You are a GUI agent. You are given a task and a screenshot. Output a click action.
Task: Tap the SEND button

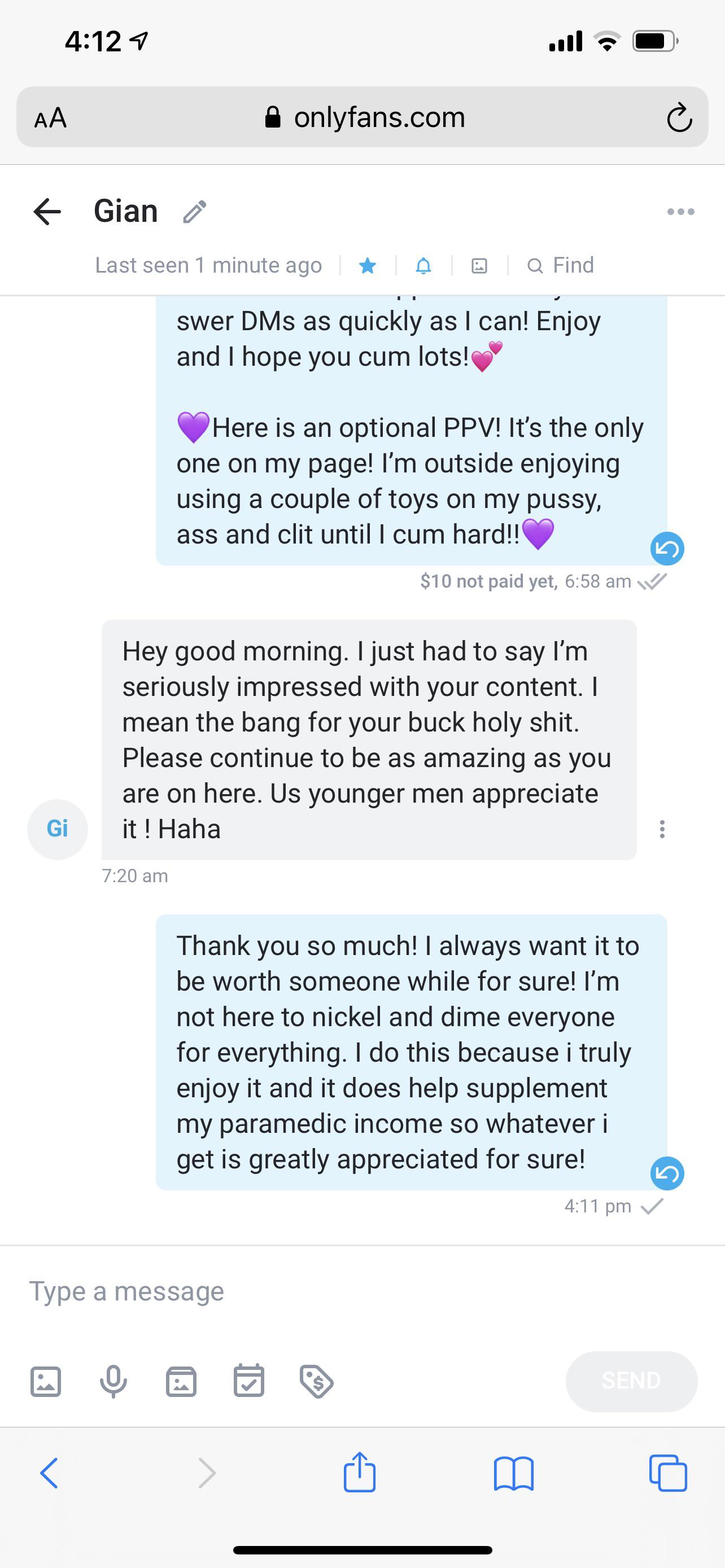click(631, 1381)
